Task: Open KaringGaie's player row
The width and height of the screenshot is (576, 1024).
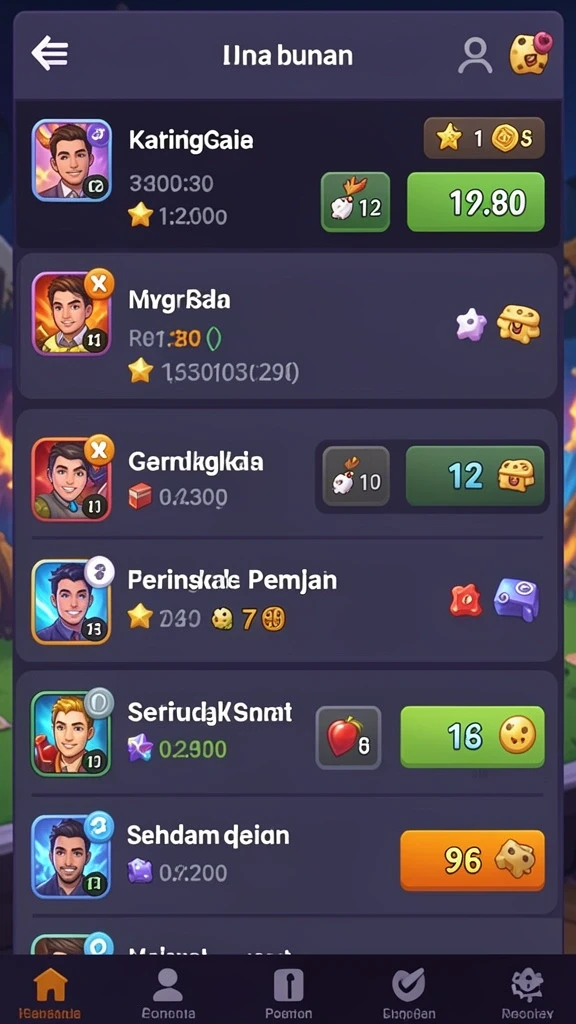Action: pos(287,175)
